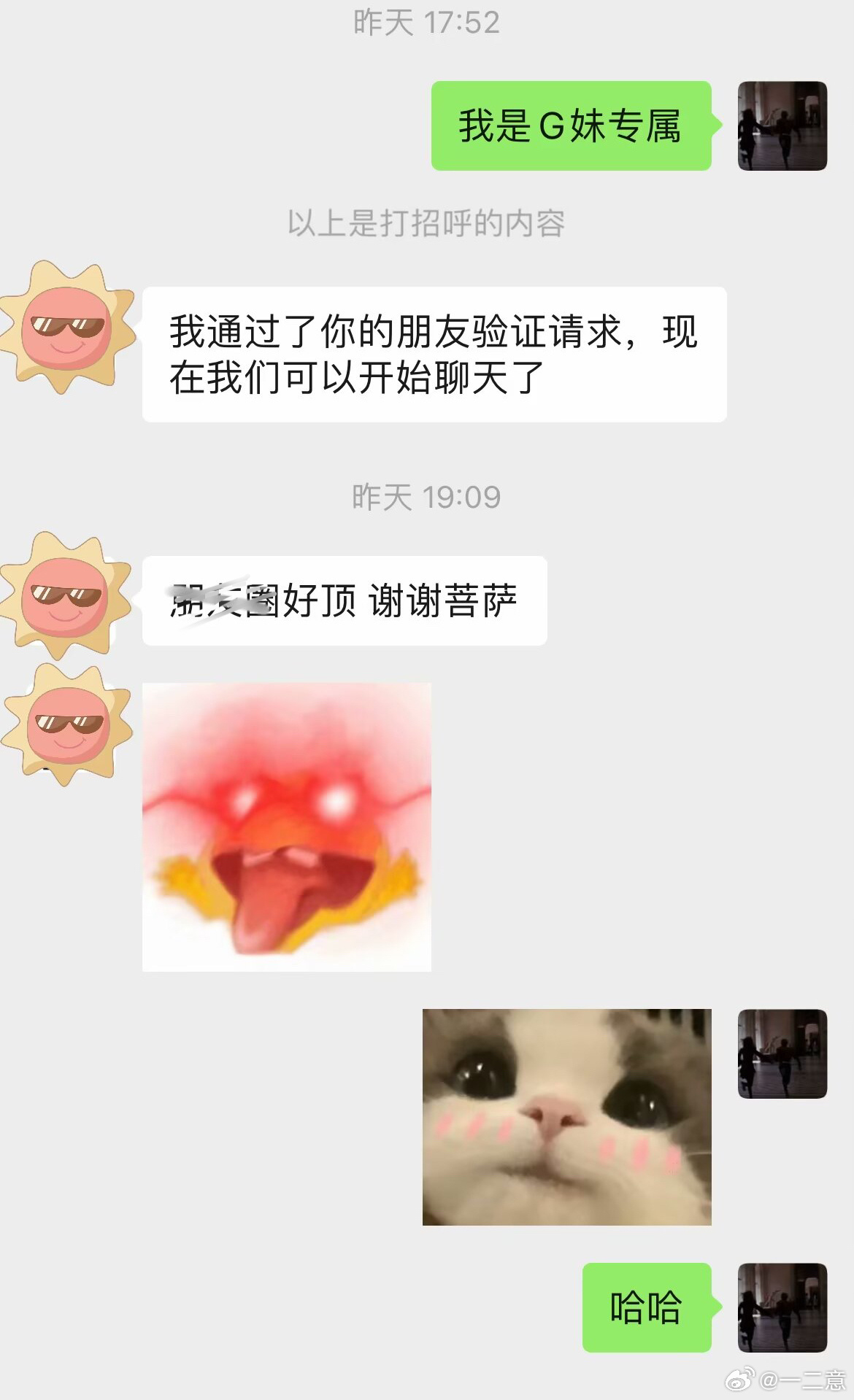The width and height of the screenshot is (854, 1400).
Task: Open the red glowing duck sticker
Action: point(286,827)
